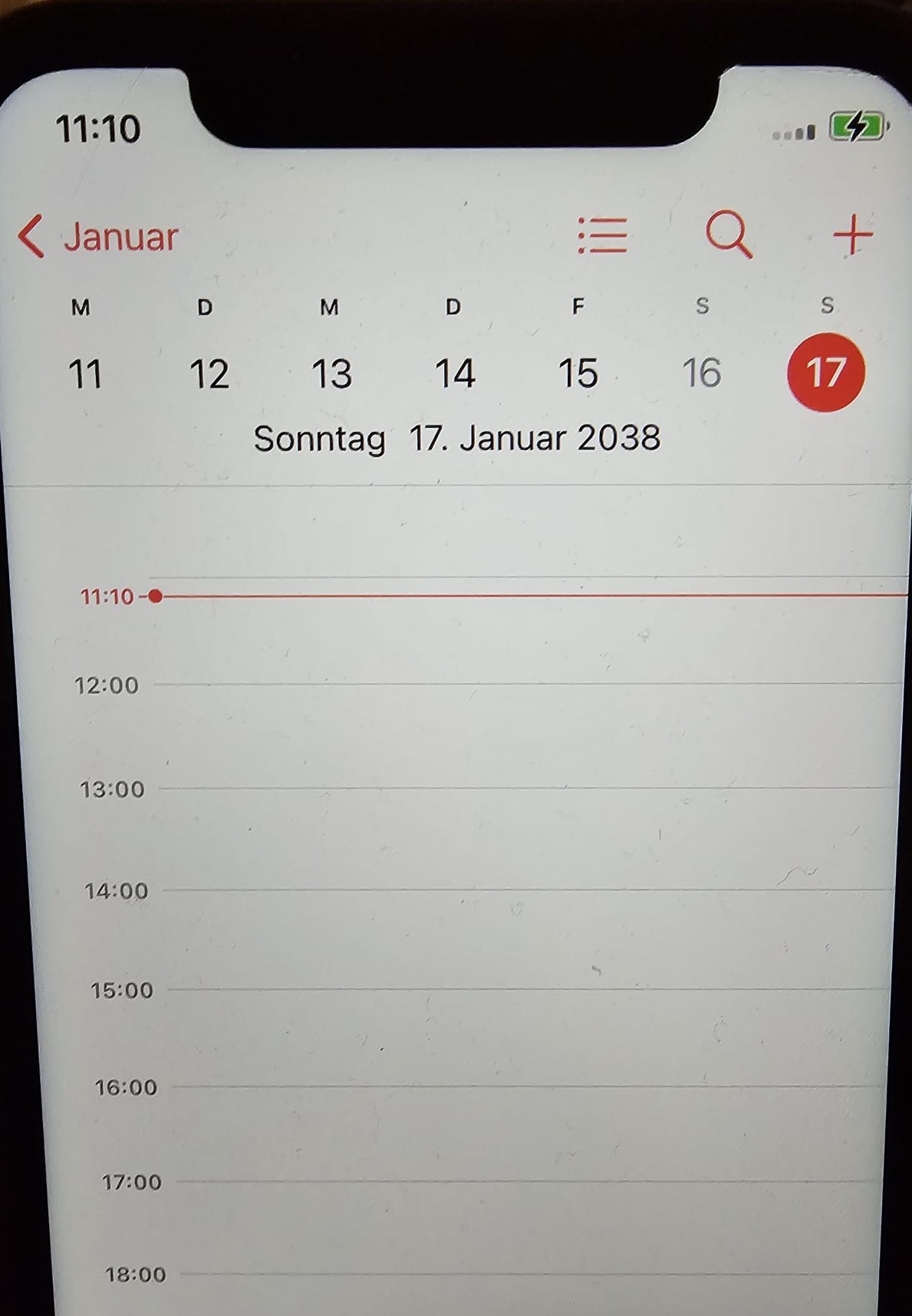
Task: Select Monday the 11th
Action: [x=84, y=374]
